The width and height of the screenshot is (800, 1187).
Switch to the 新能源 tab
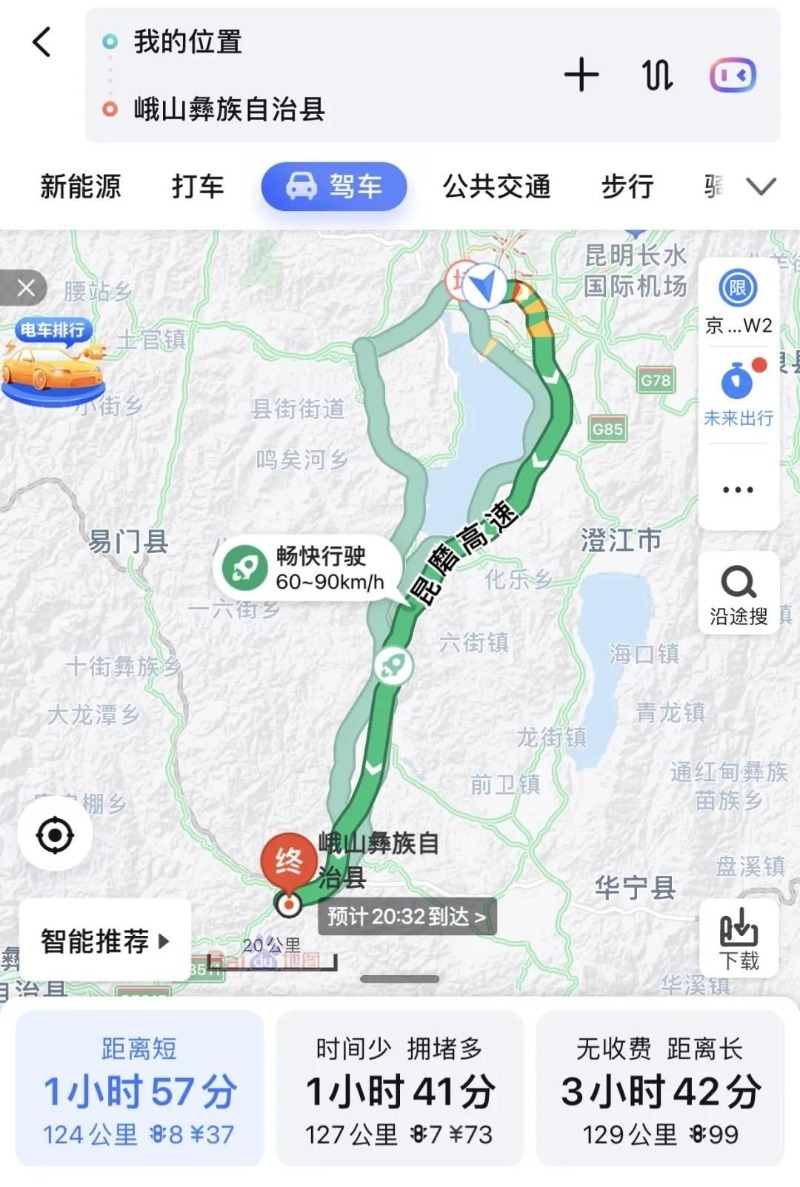click(x=81, y=186)
